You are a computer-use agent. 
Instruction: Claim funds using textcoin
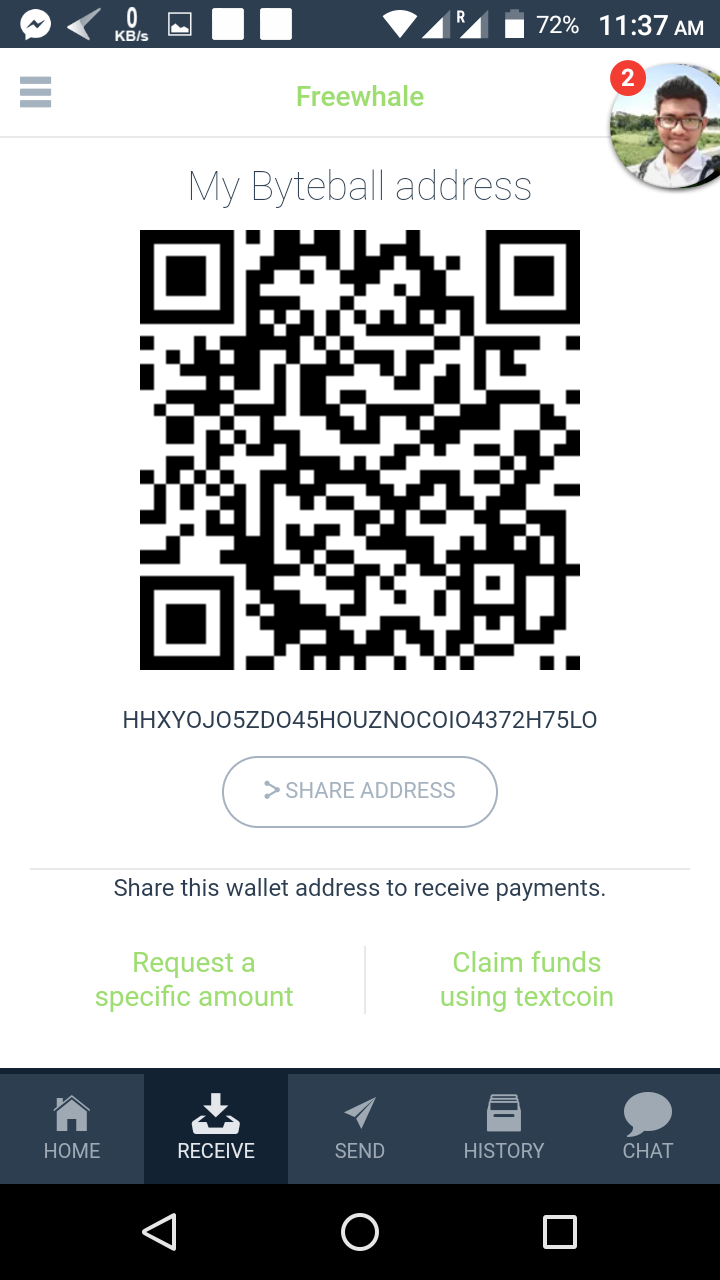(527, 979)
